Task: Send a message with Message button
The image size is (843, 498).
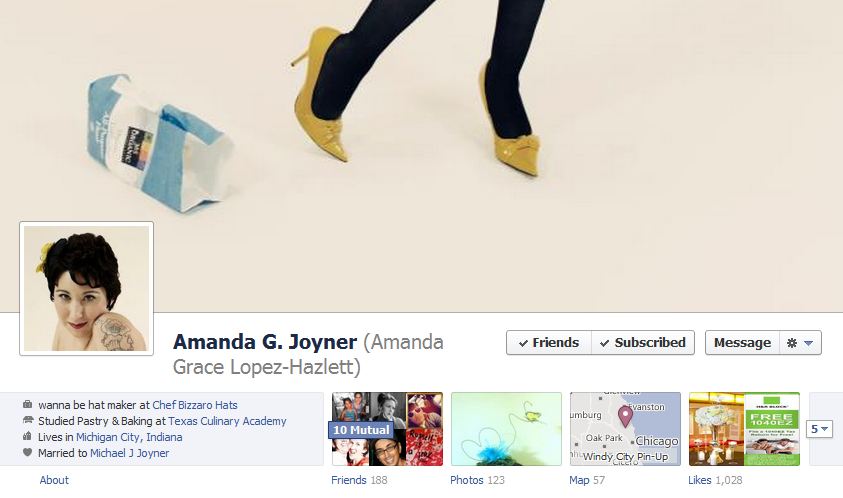Action: [x=741, y=342]
